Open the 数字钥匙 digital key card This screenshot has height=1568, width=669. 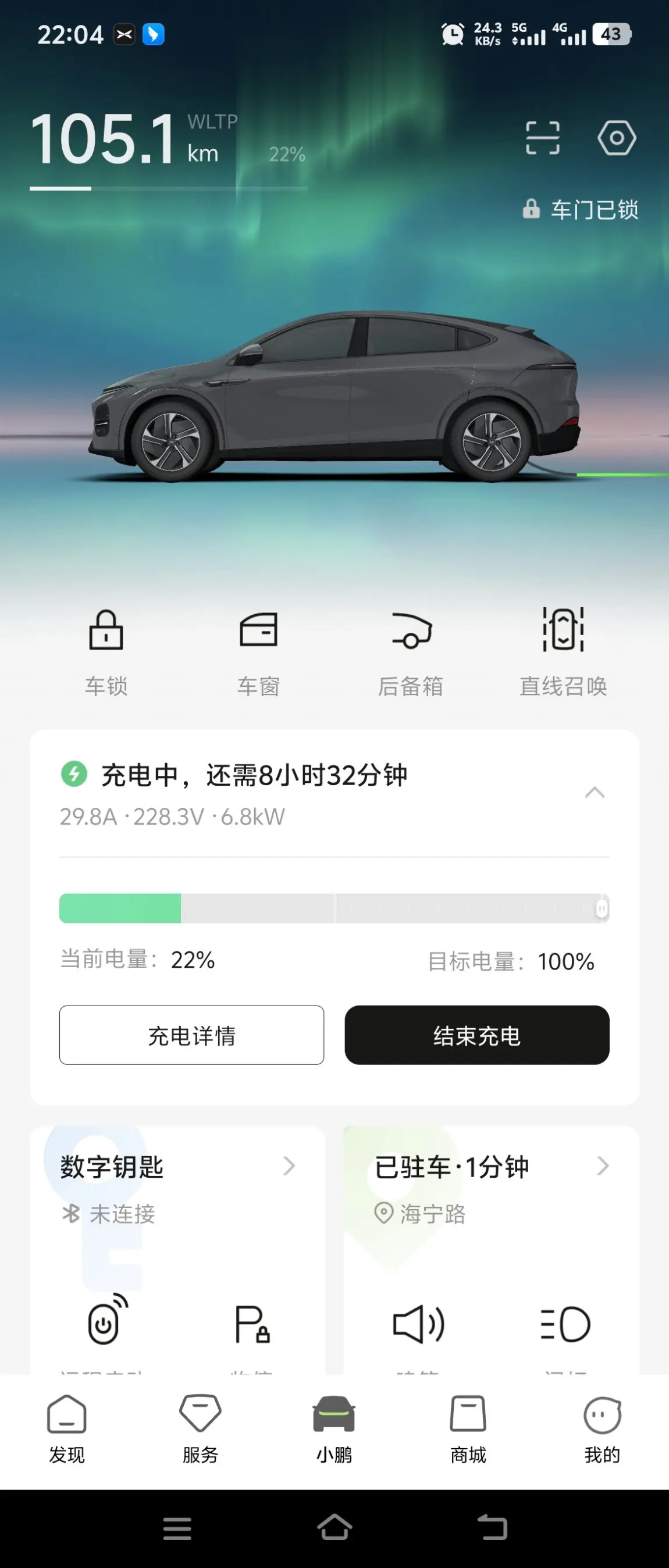[x=177, y=1187]
